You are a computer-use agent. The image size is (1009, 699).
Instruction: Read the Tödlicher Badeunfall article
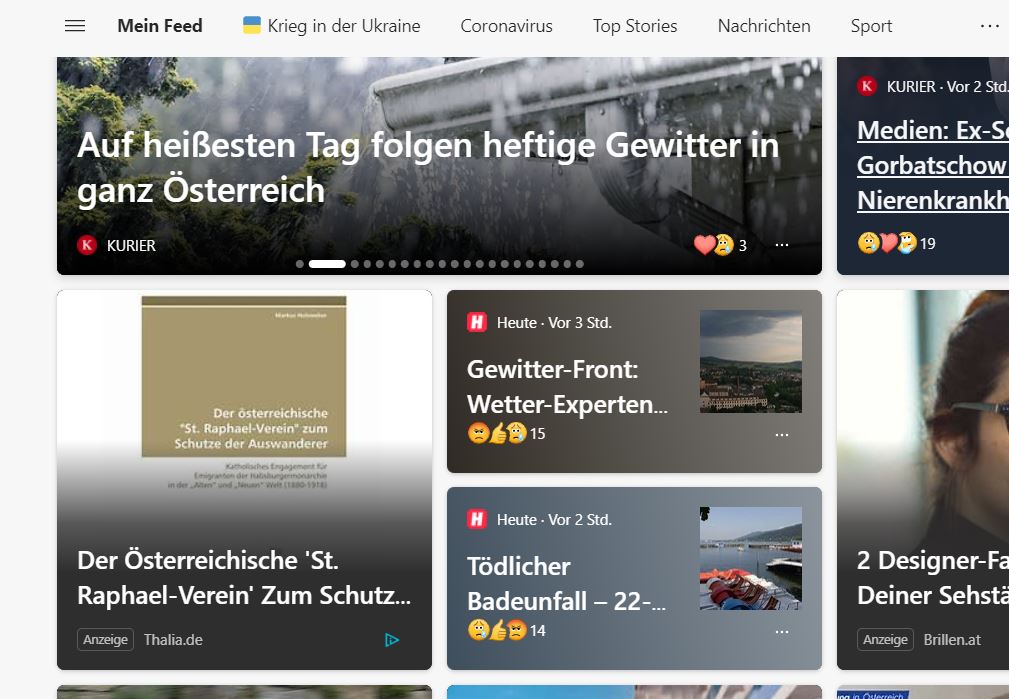[x=567, y=583]
